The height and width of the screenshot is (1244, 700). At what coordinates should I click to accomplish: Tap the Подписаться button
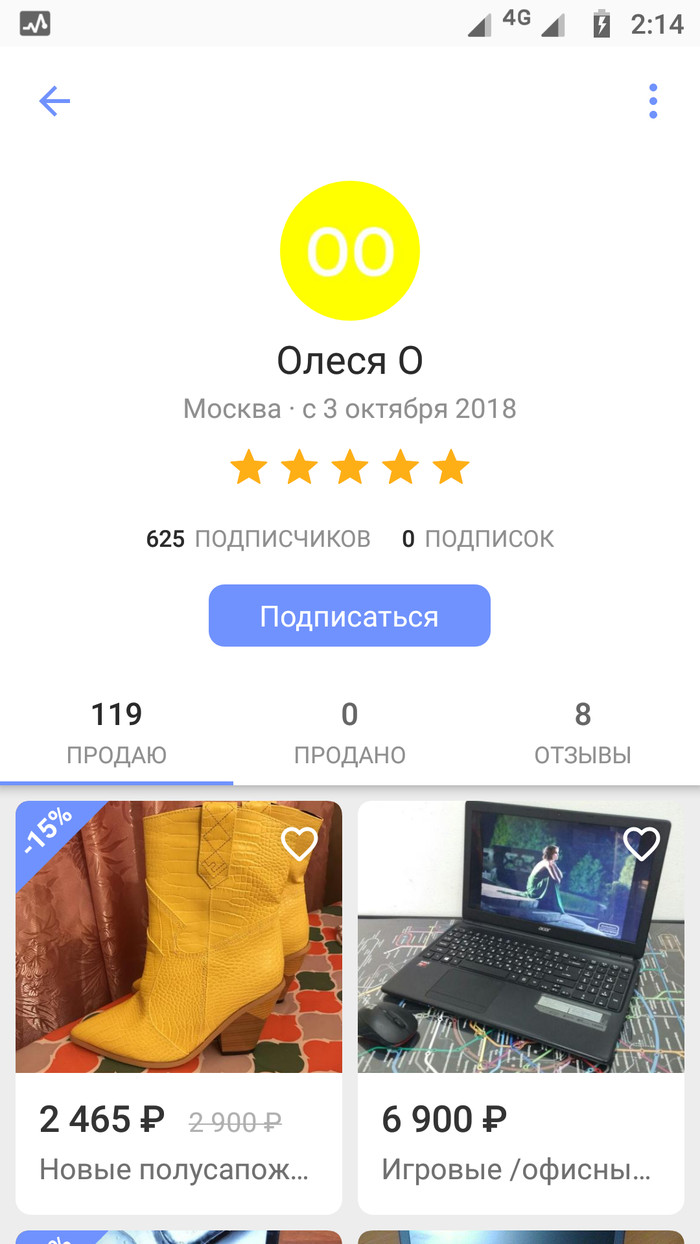[x=349, y=616]
